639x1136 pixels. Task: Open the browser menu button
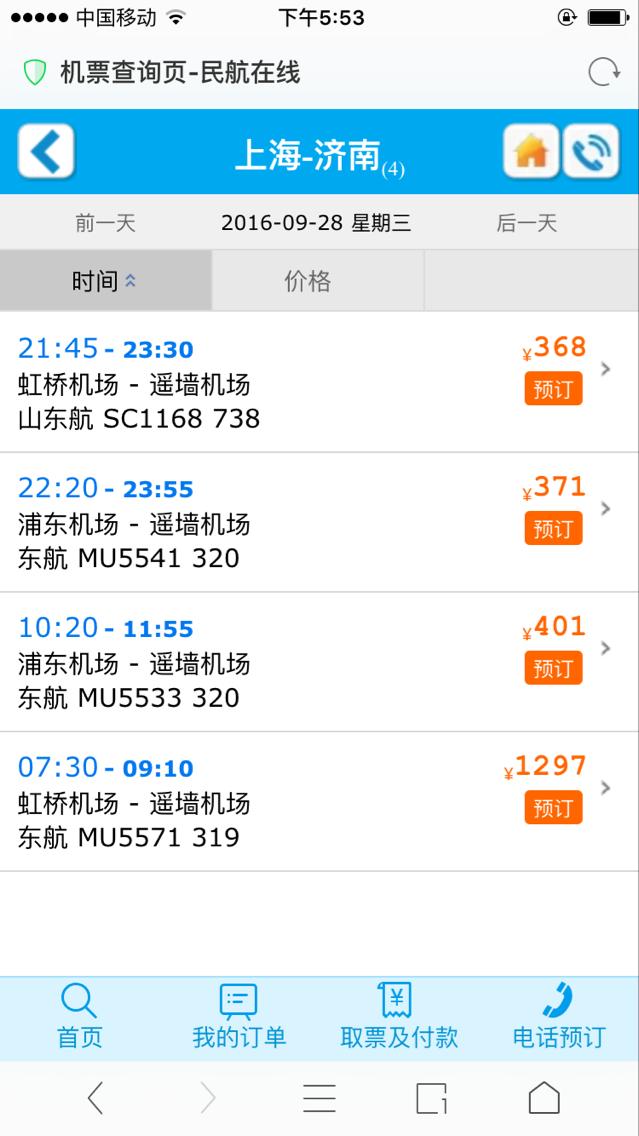tap(320, 1098)
